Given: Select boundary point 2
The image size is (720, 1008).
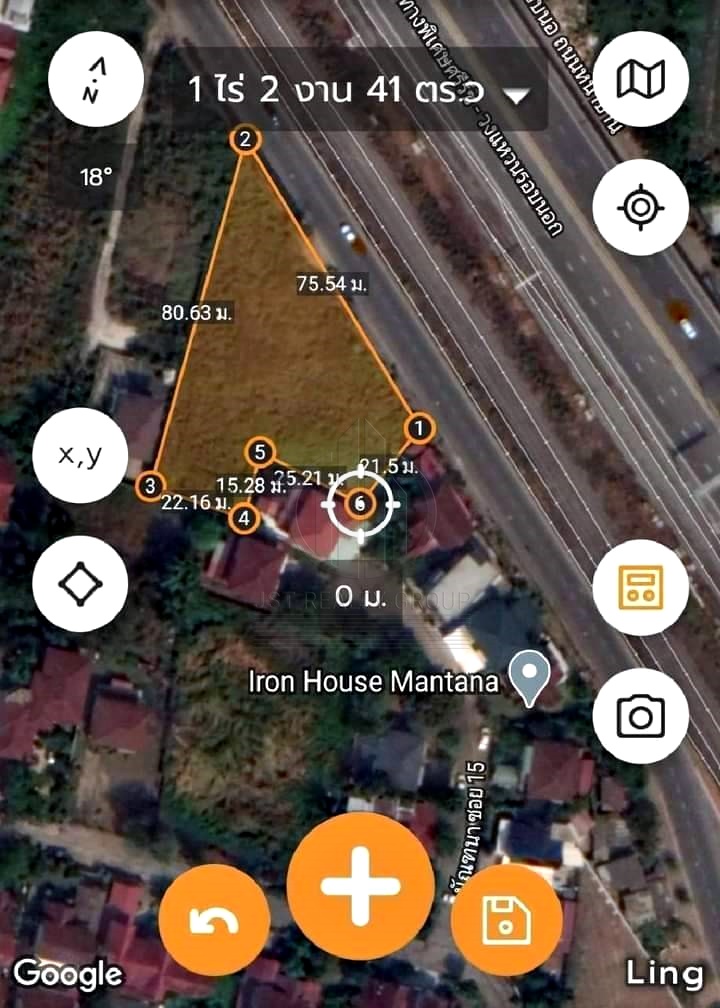Looking at the screenshot, I should [x=246, y=140].
